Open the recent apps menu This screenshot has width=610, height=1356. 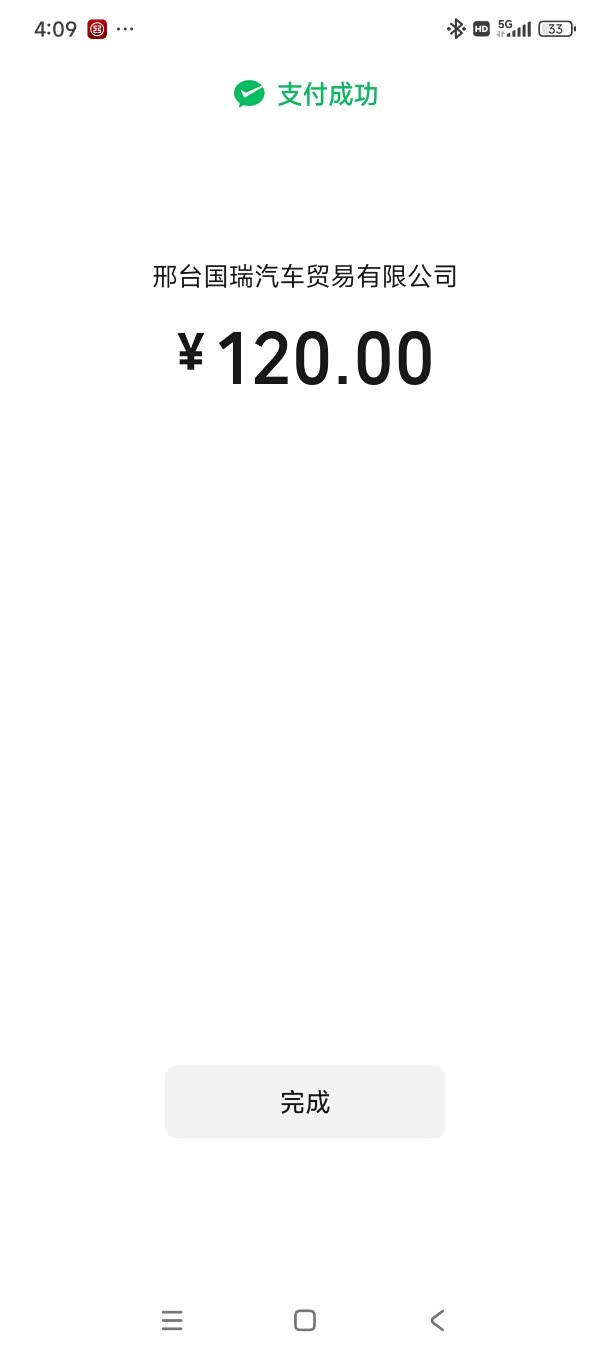pyautogui.click(x=172, y=1320)
